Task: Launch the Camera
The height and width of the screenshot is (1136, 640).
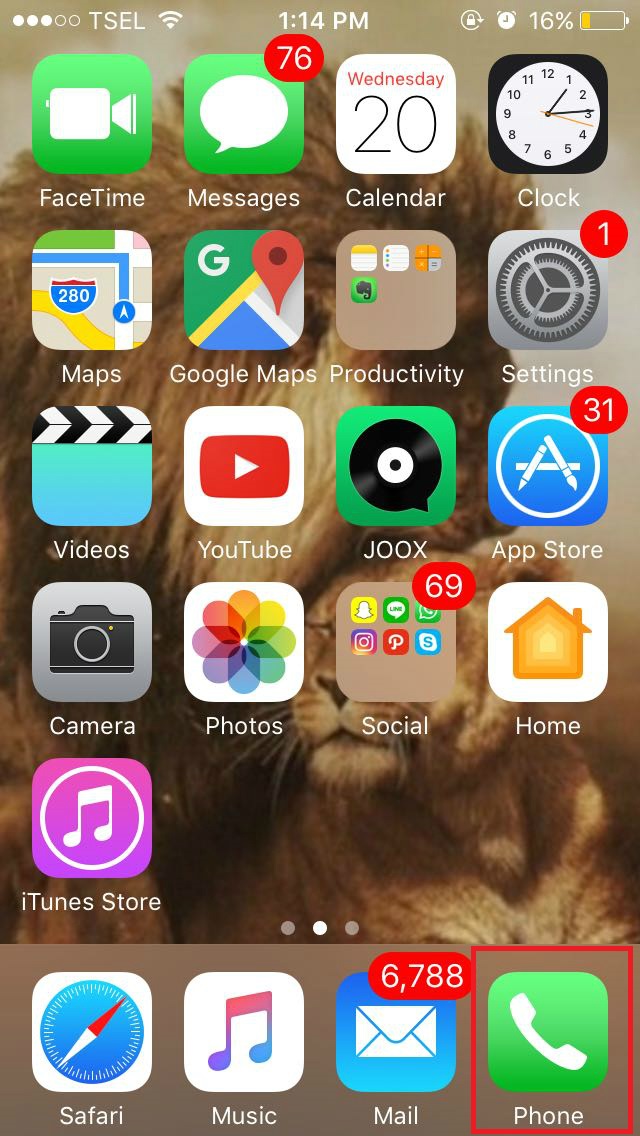Action: click(92, 642)
